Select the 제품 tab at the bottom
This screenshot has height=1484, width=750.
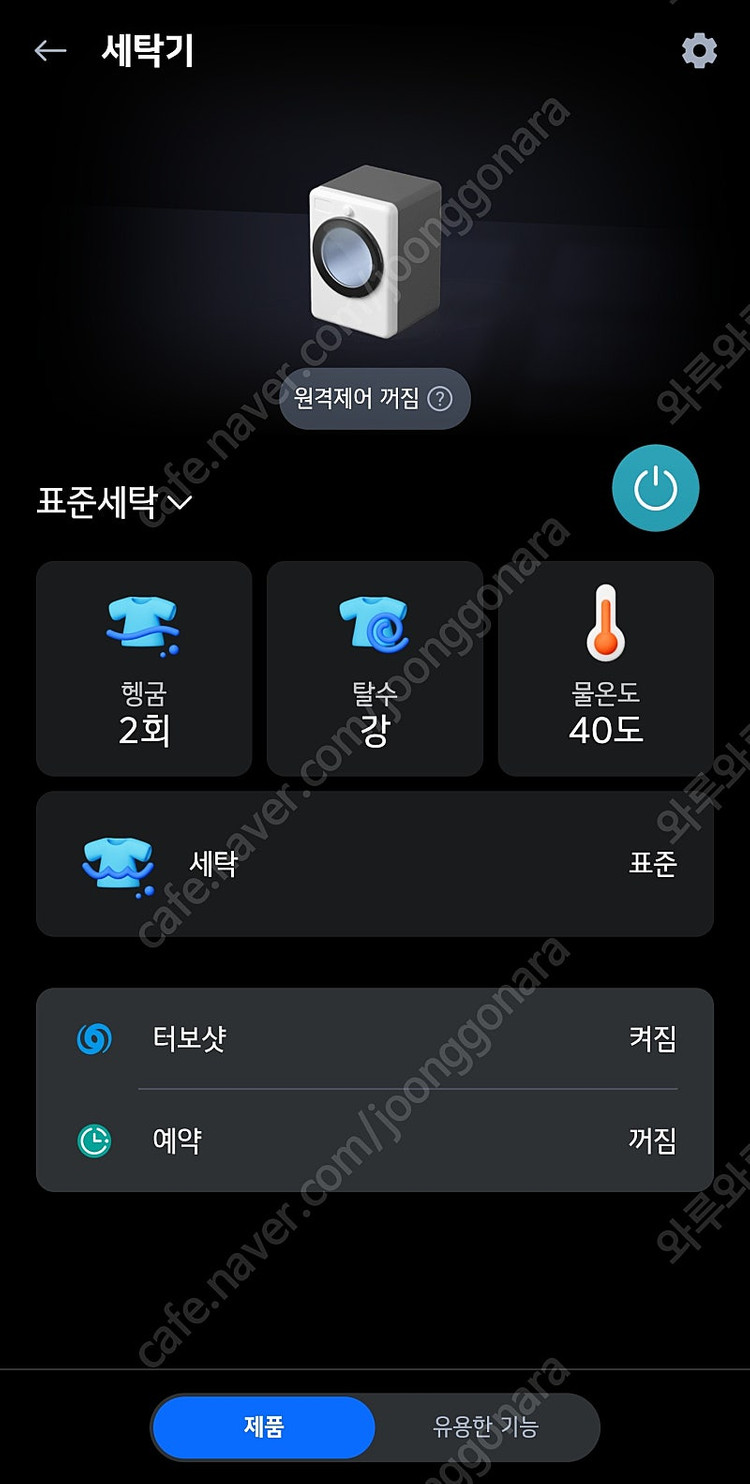pyautogui.click(x=262, y=1429)
